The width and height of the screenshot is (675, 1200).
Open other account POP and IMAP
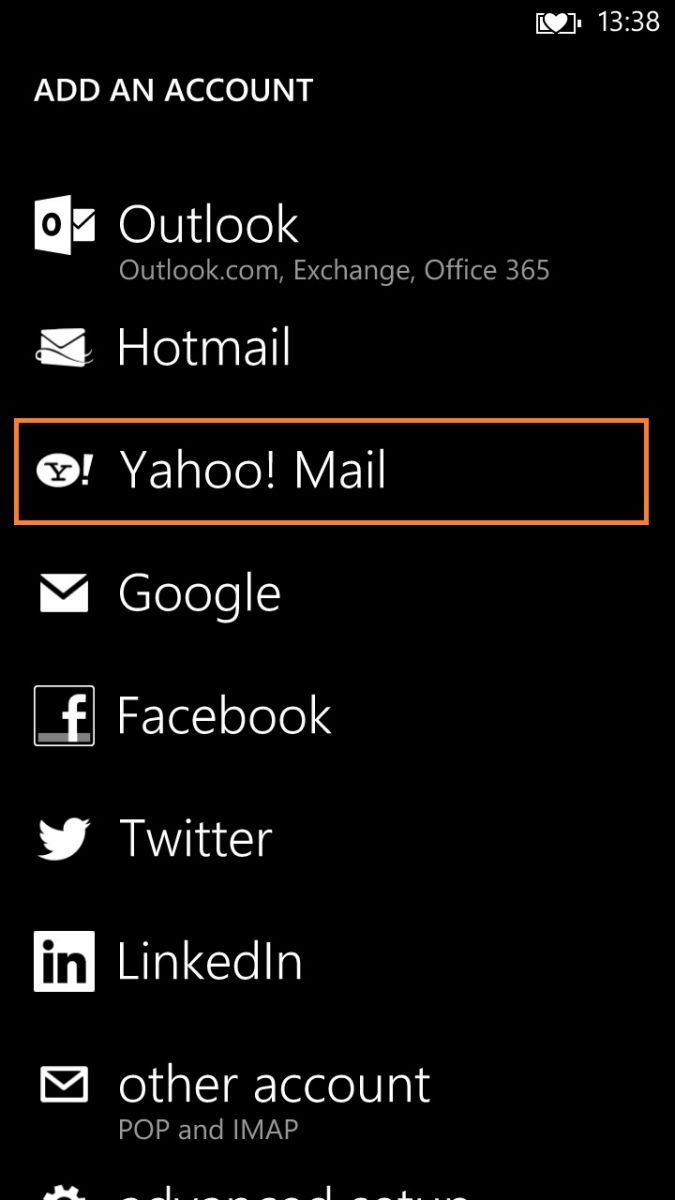[273, 1087]
